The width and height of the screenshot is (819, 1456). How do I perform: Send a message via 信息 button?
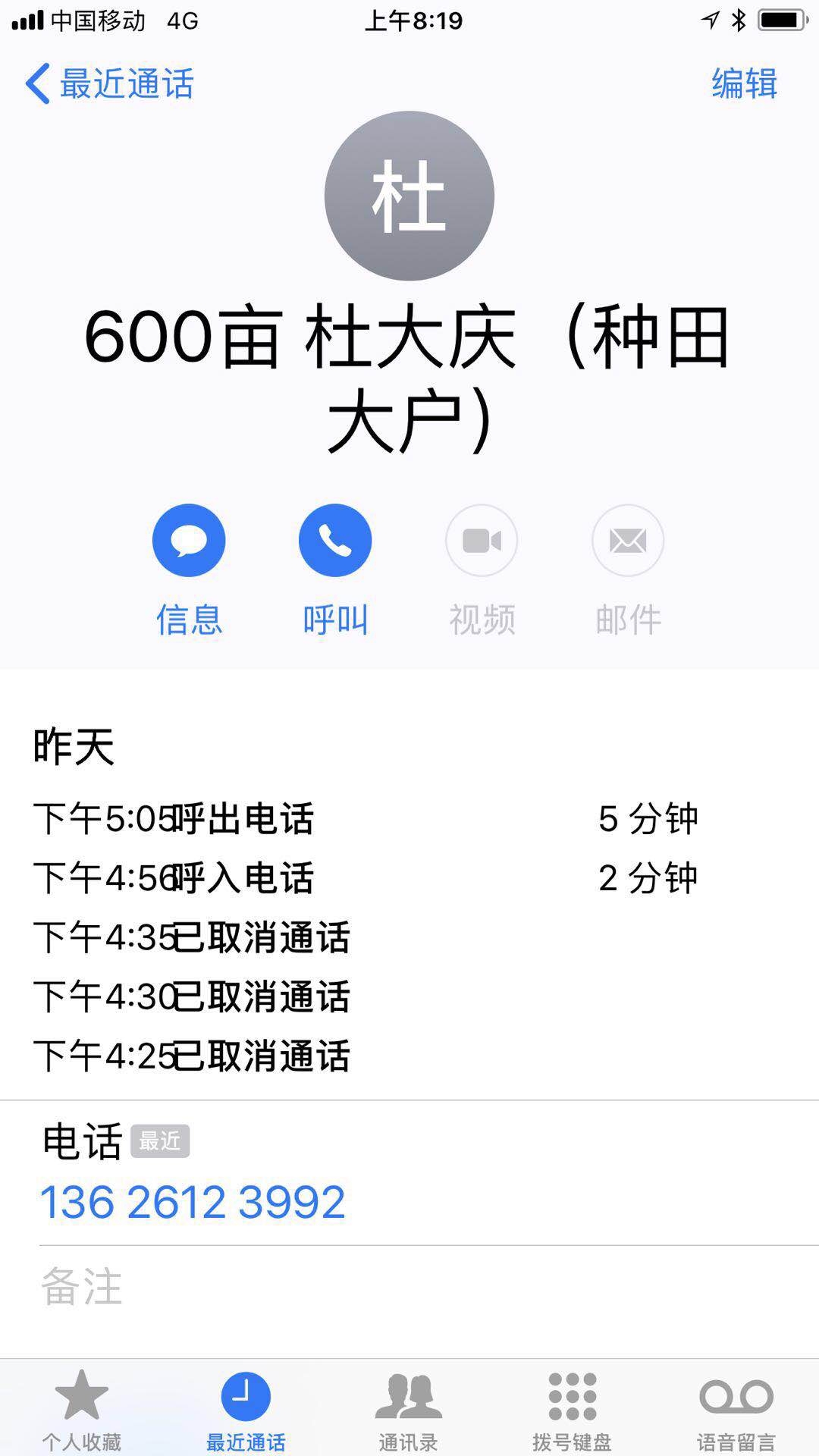(189, 541)
